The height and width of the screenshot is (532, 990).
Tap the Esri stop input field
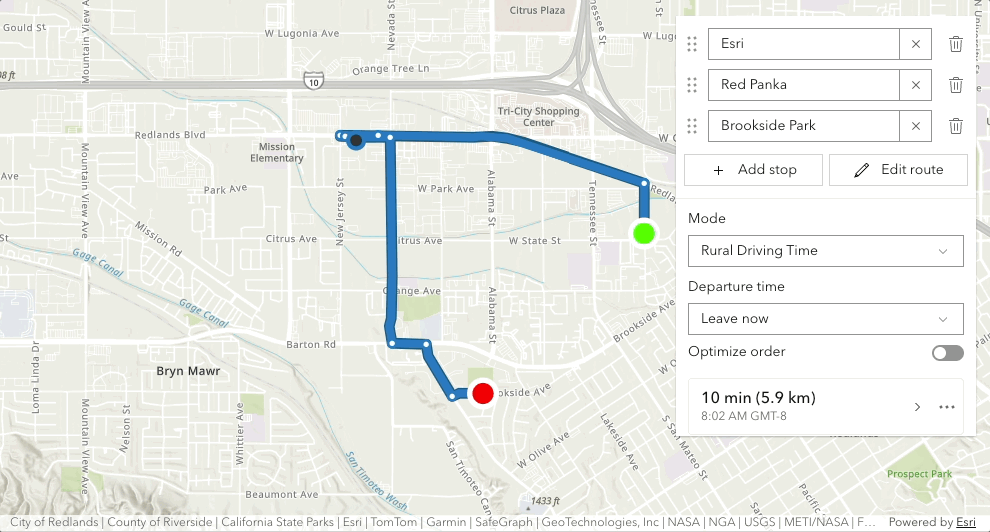(803, 44)
